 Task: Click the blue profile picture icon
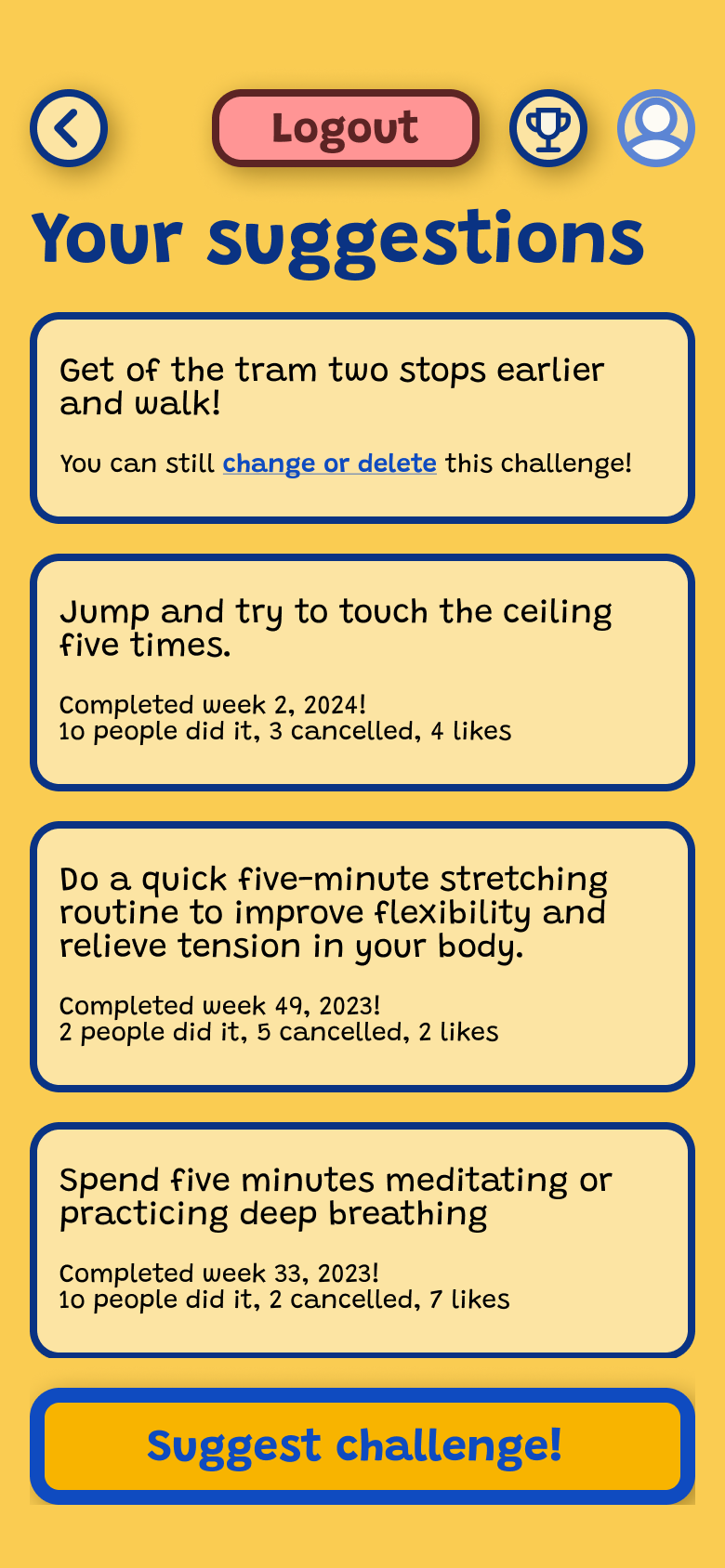tap(655, 128)
